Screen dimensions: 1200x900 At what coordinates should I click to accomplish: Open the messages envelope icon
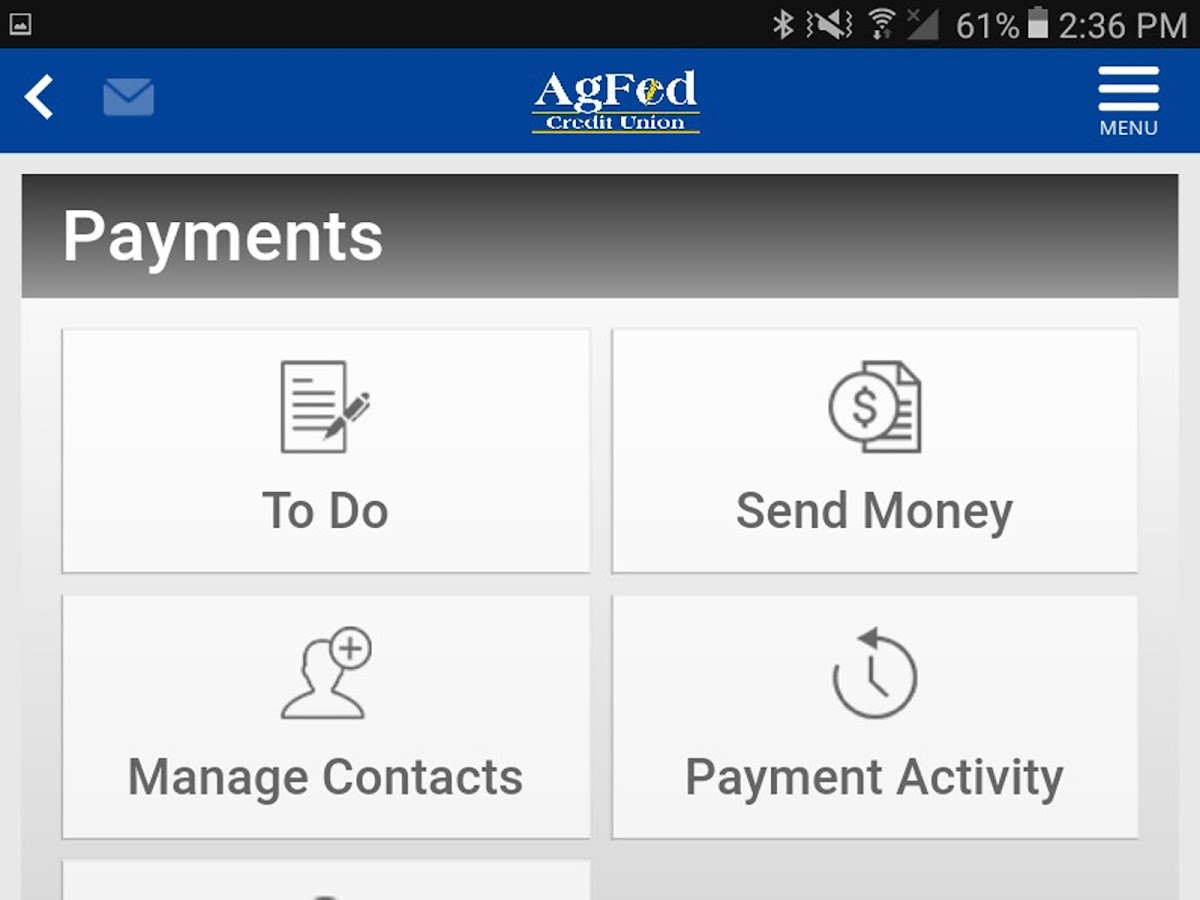point(128,98)
